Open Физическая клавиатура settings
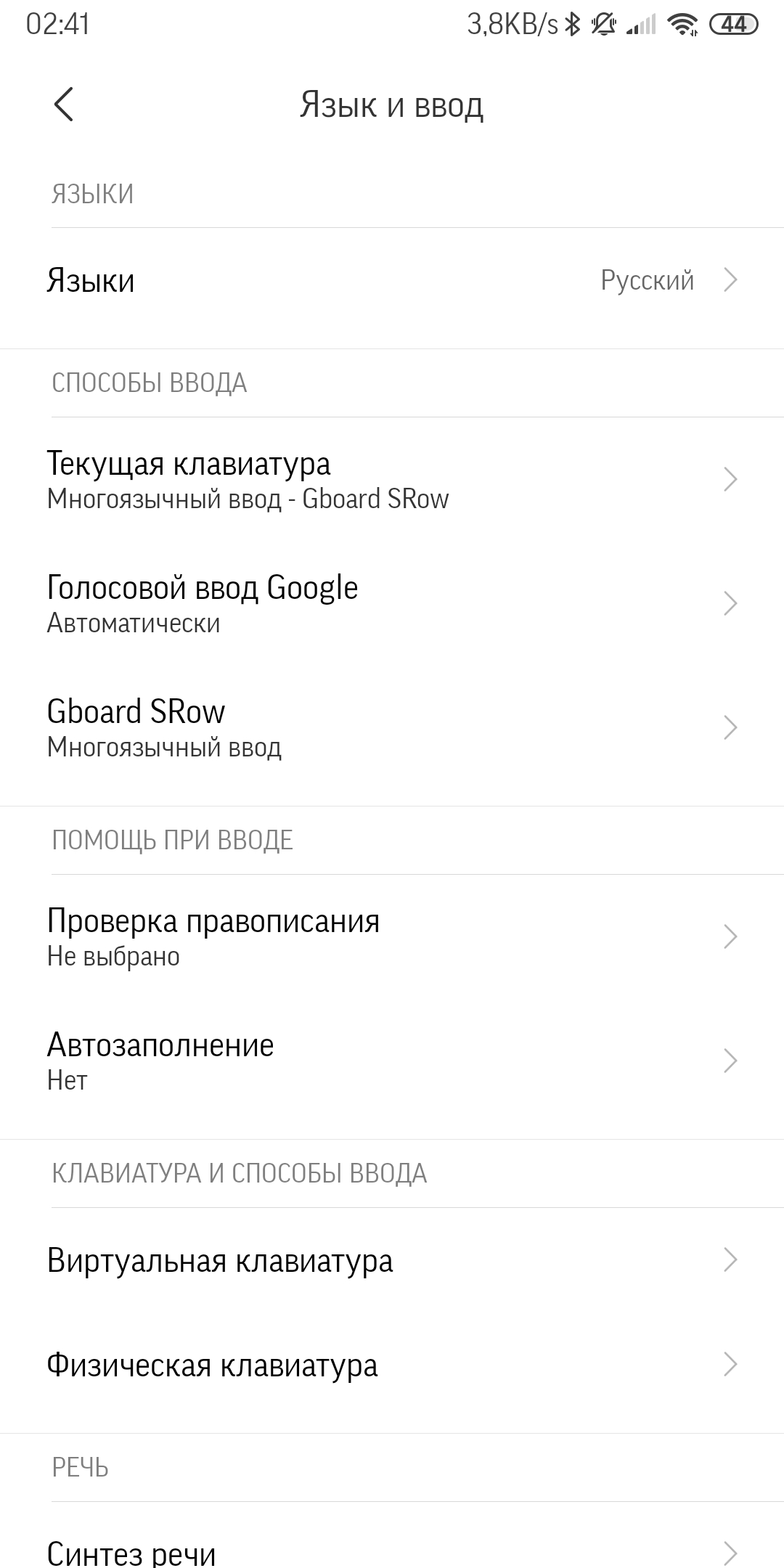This screenshot has width=784, height=1568. tap(392, 1365)
